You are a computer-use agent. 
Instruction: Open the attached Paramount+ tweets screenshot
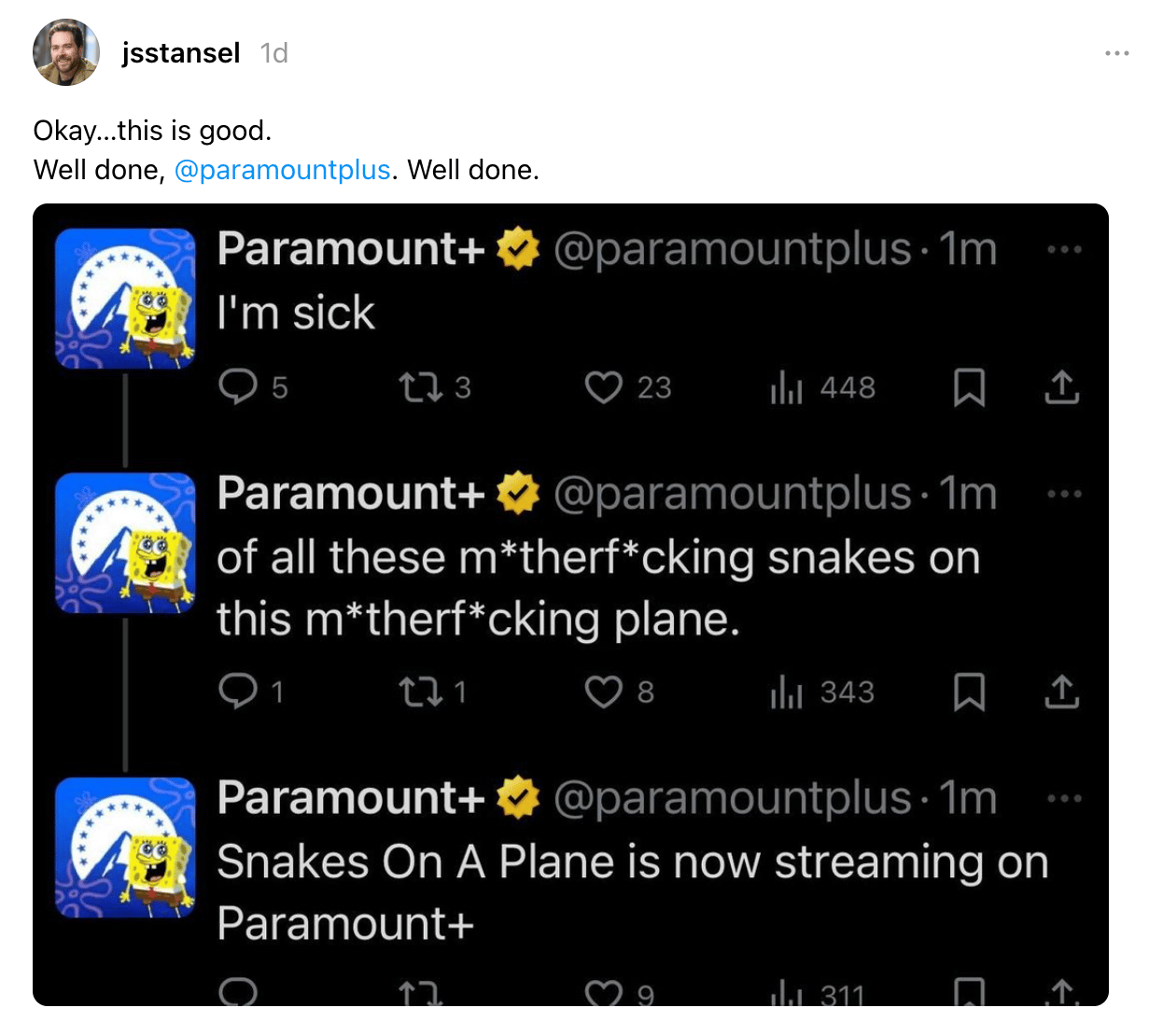[x=570, y=604]
